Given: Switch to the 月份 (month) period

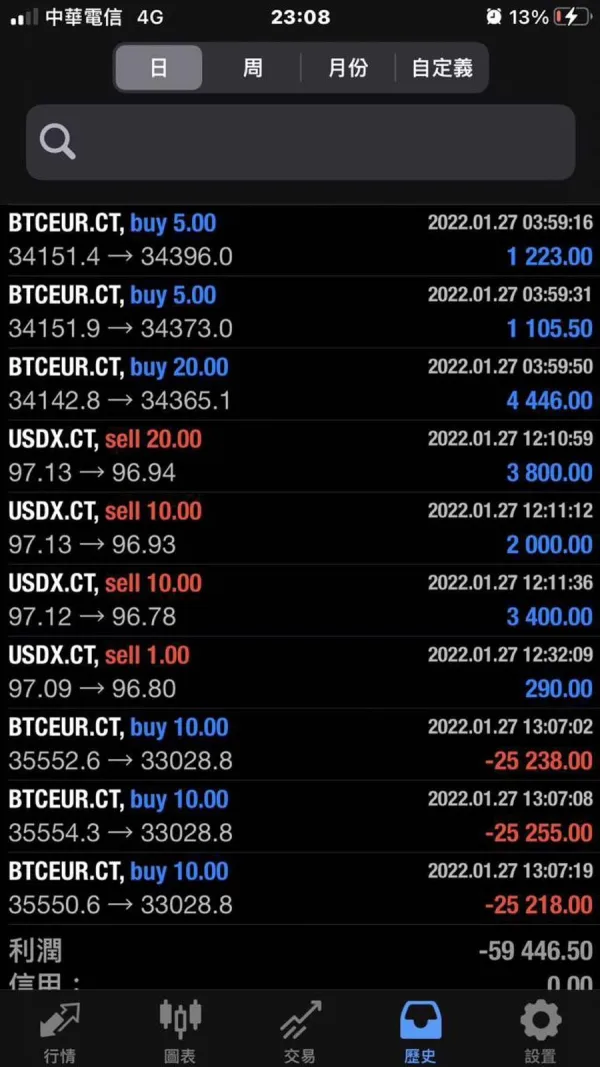Looking at the screenshot, I should point(348,68).
